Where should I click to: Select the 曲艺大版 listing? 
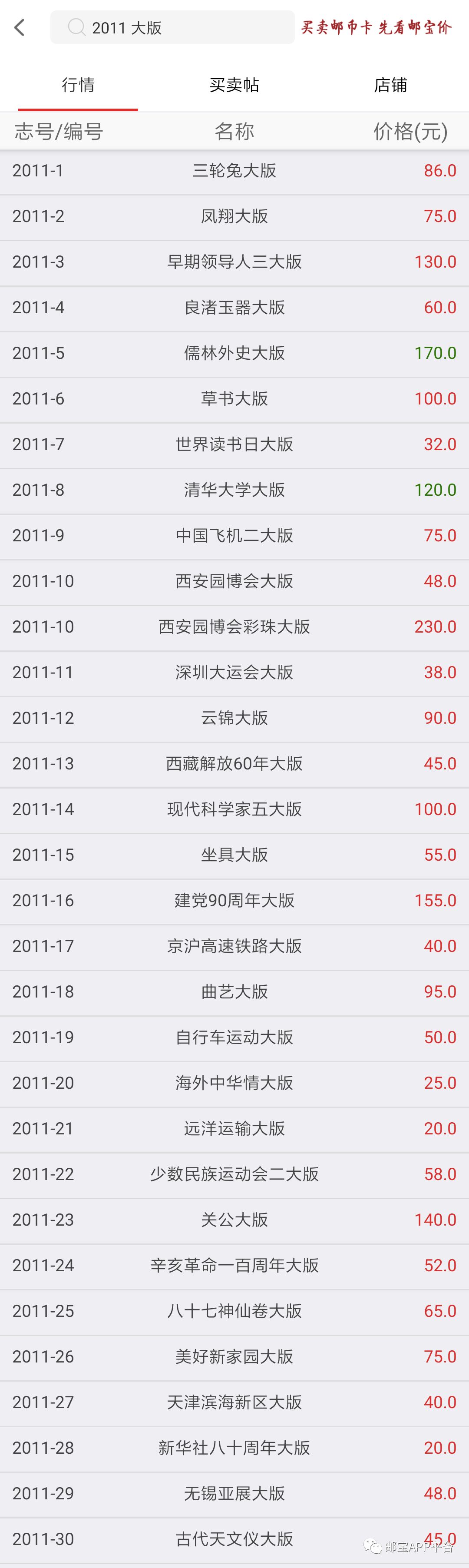coord(234,991)
